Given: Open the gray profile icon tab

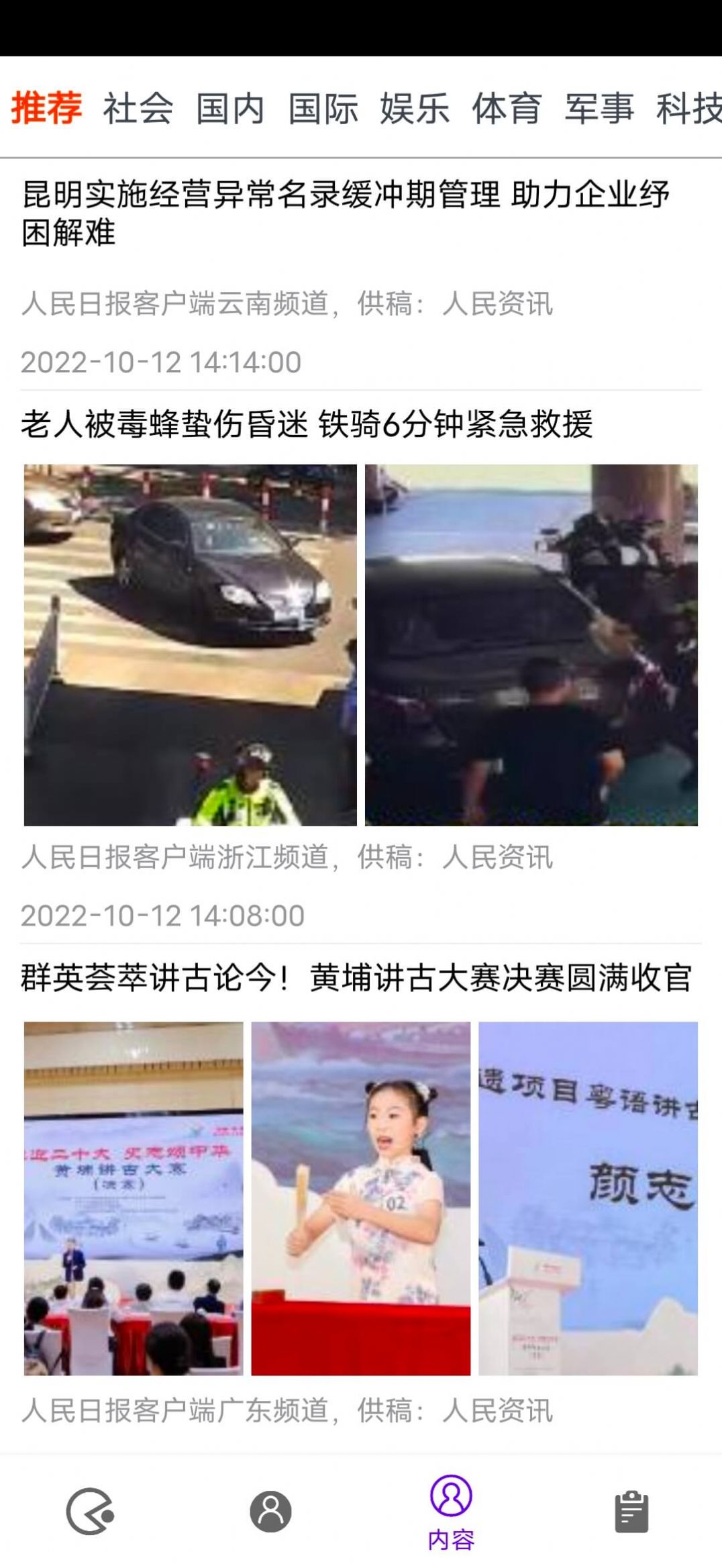Looking at the screenshot, I should [x=270, y=1512].
